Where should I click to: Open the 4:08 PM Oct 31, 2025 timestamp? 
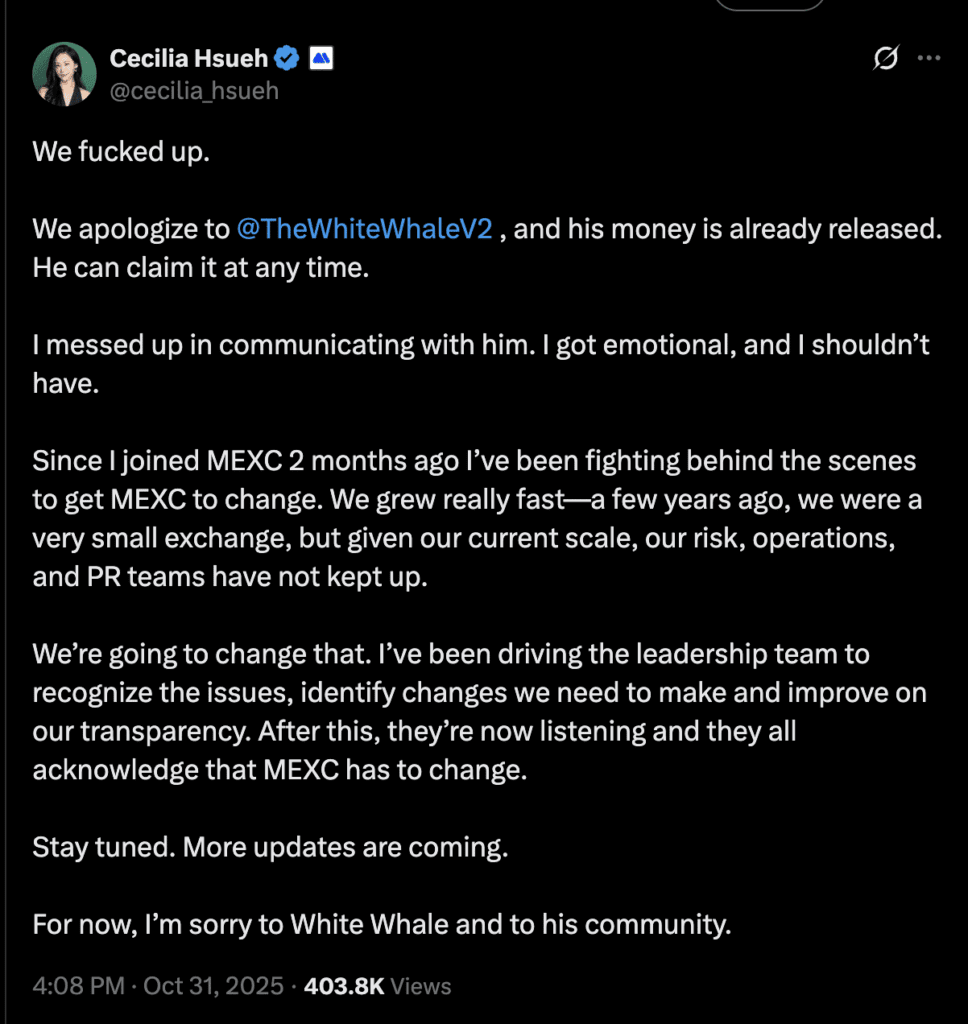pos(156,986)
